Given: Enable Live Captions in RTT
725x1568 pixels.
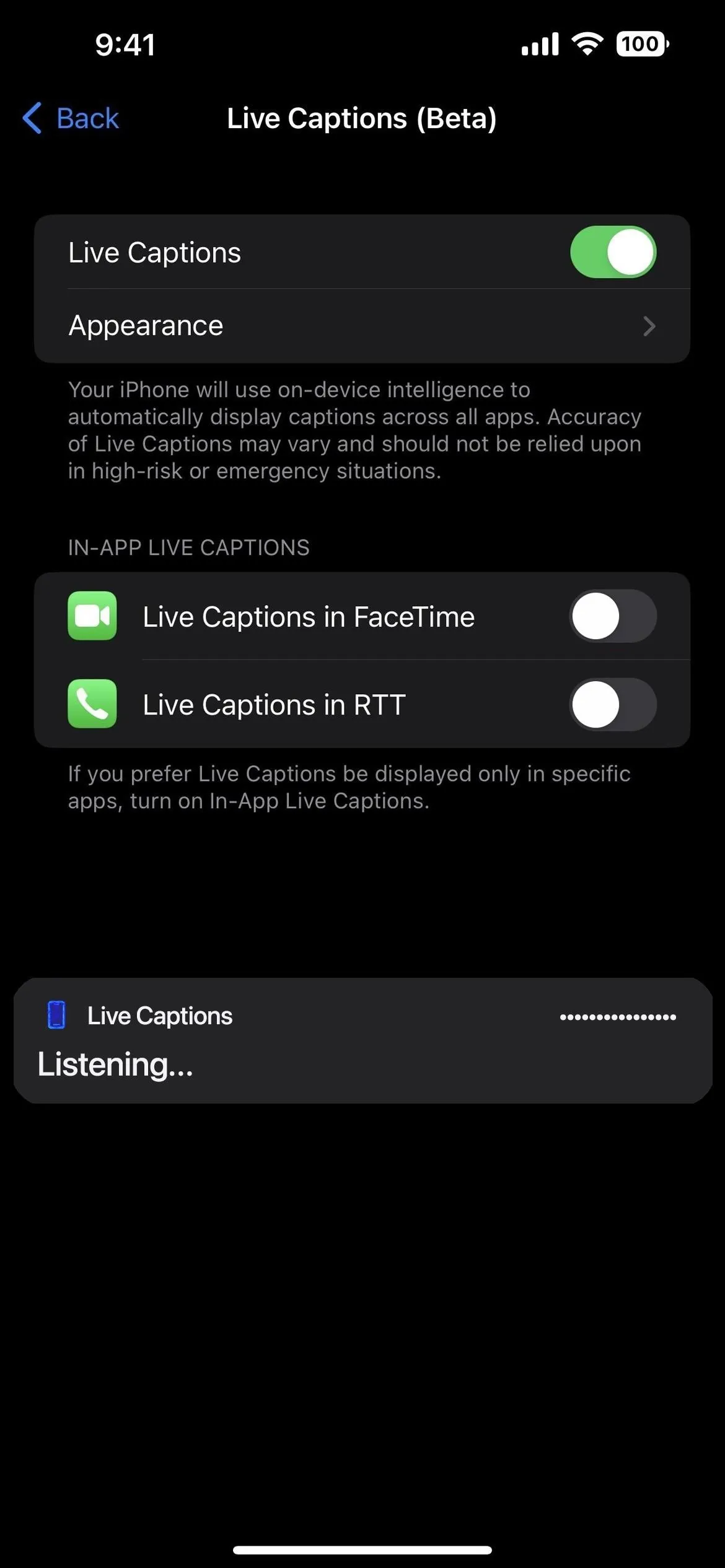Looking at the screenshot, I should [x=613, y=704].
